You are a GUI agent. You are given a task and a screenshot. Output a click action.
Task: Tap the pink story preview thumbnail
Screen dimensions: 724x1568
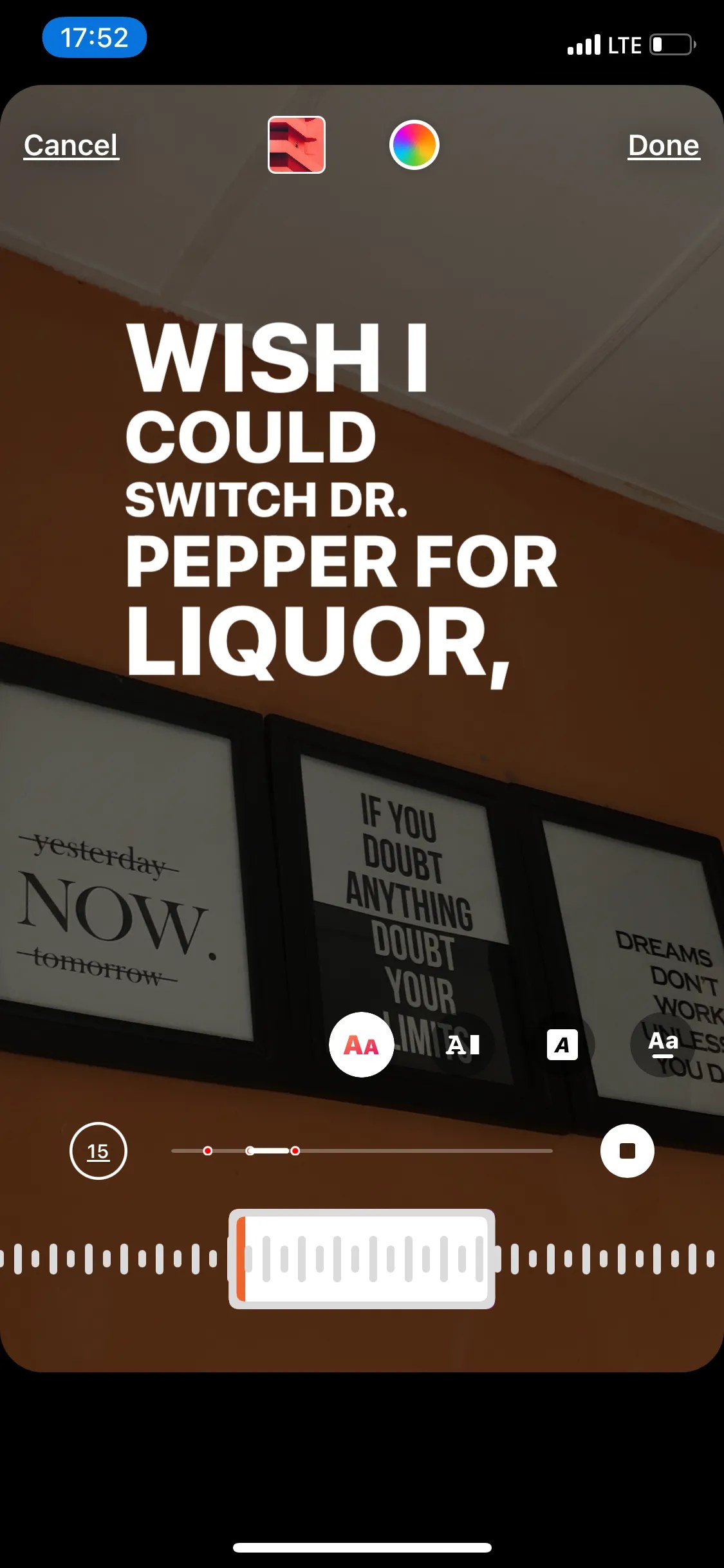tap(297, 145)
